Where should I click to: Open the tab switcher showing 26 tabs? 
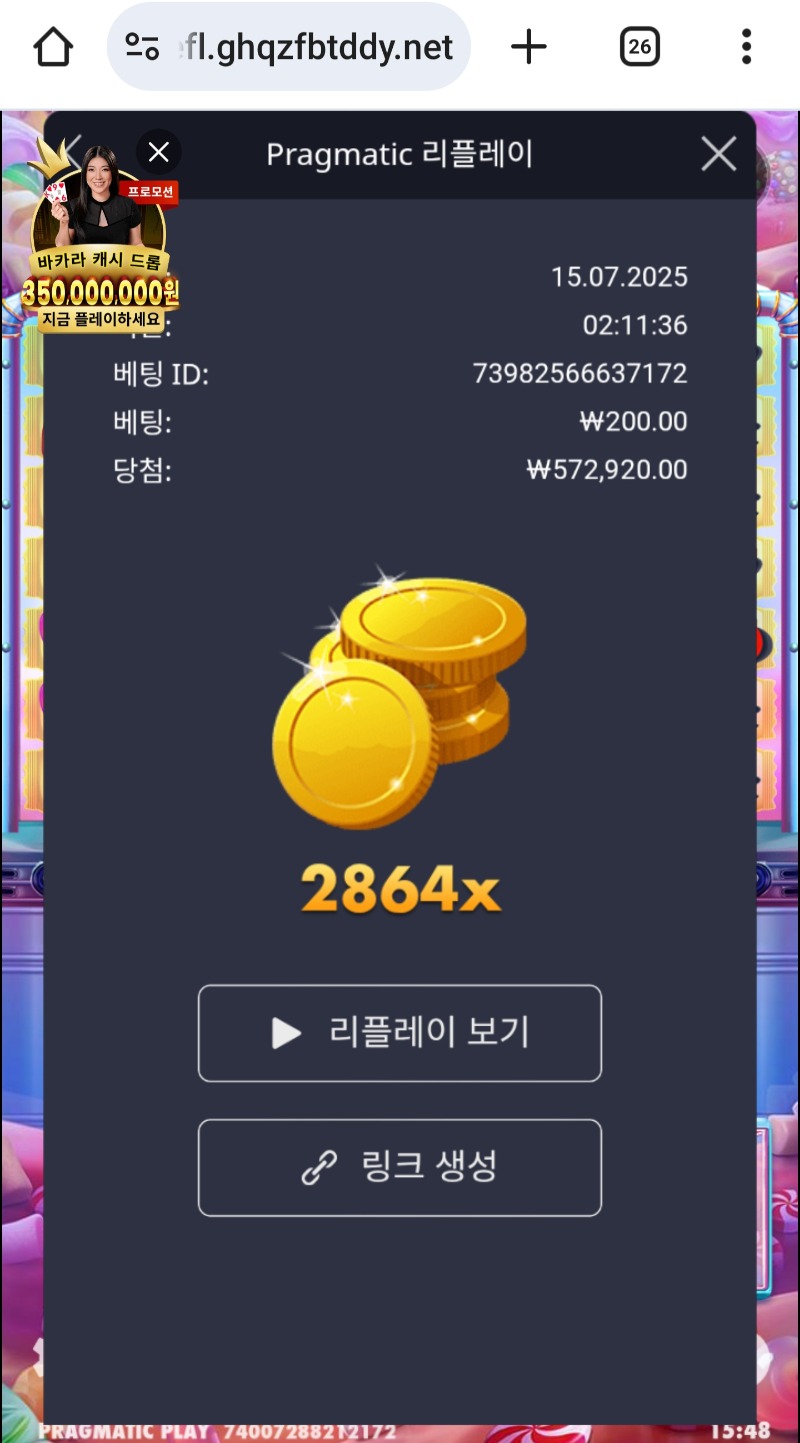click(639, 47)
